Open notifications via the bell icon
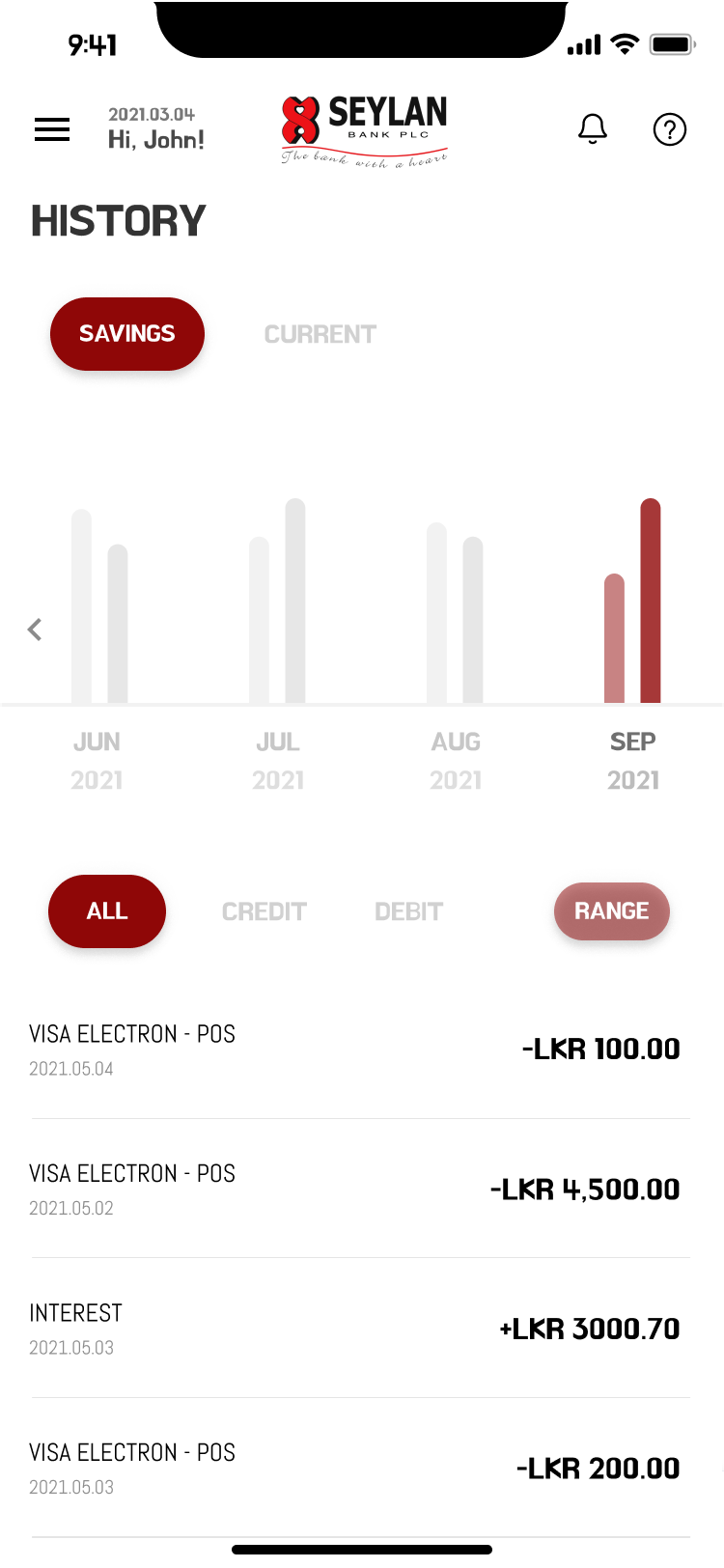724x1568 pixels. [x=593, y=129]
